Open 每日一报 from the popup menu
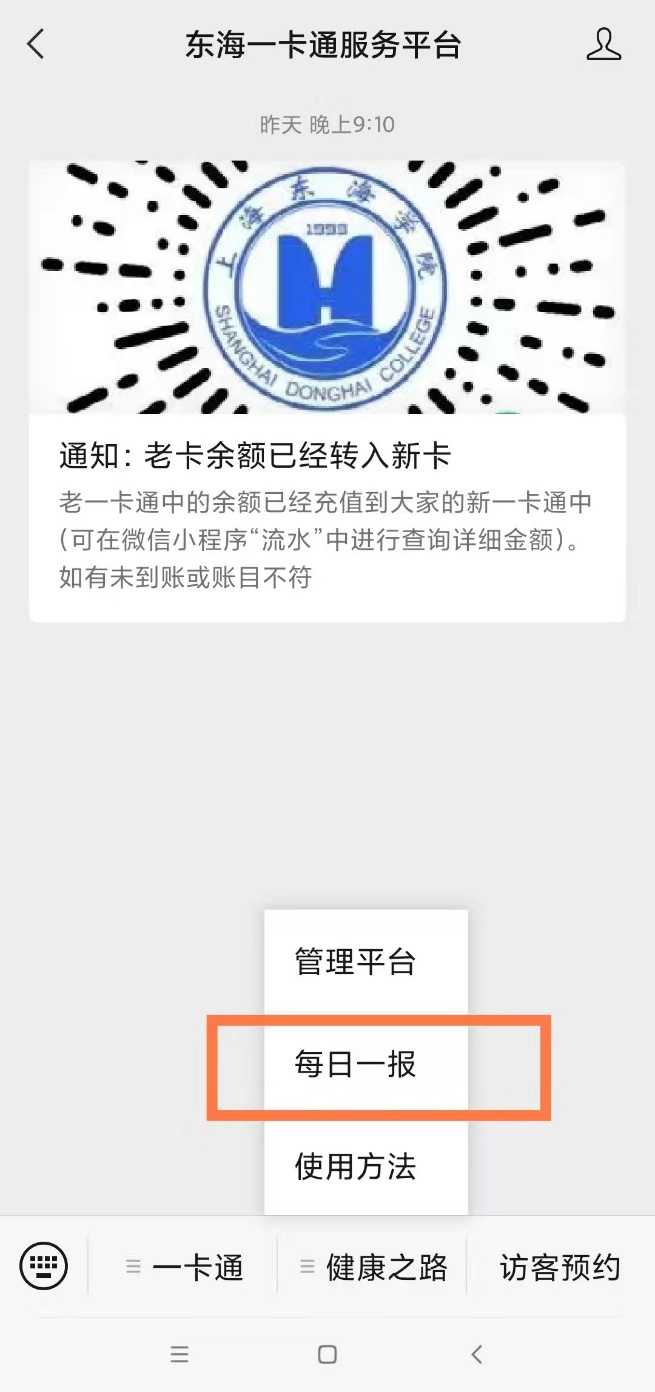Screen dimensions: 655x1392 (x=355, y=1065)
